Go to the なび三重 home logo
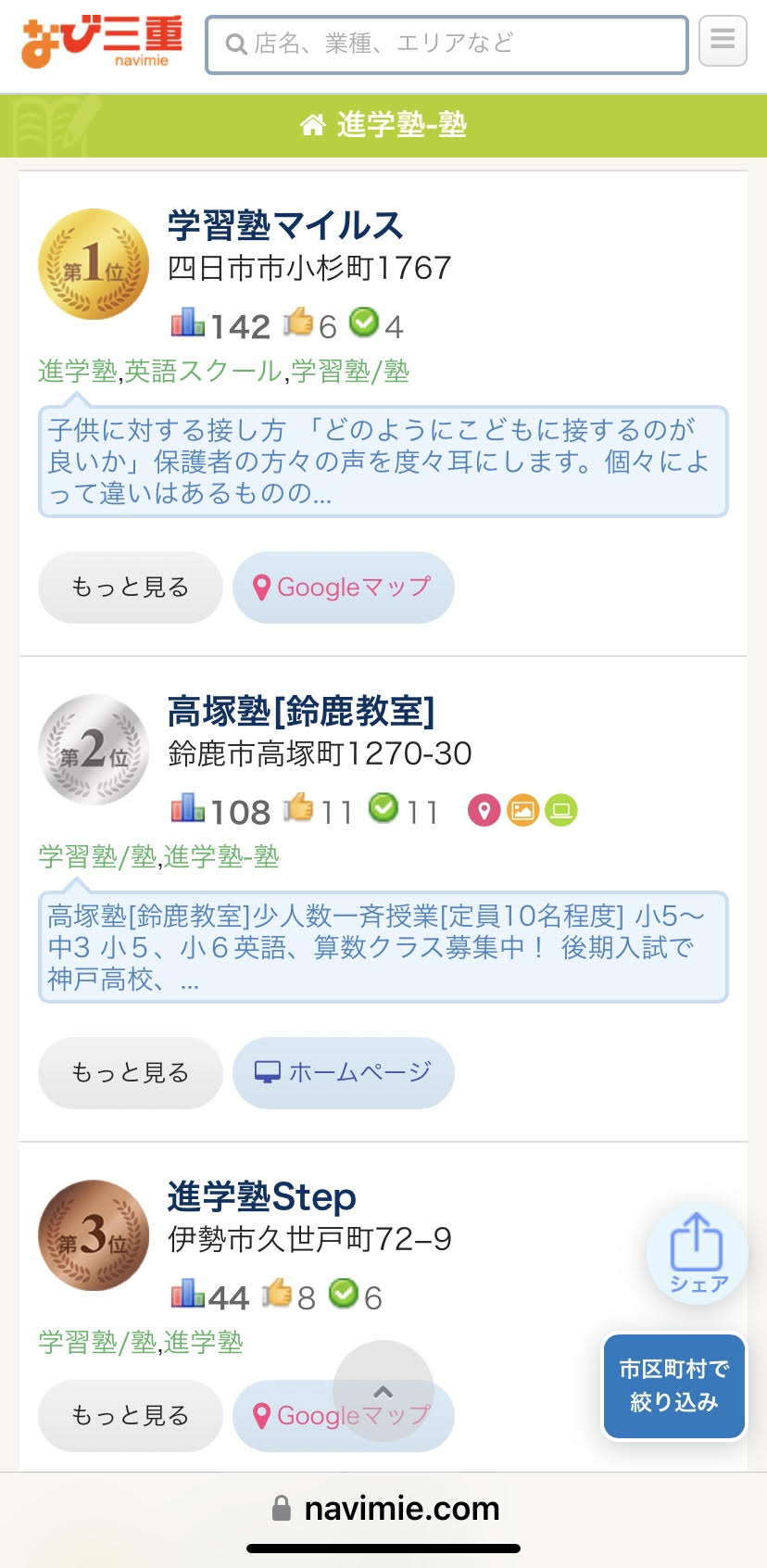 click(102, 43)
